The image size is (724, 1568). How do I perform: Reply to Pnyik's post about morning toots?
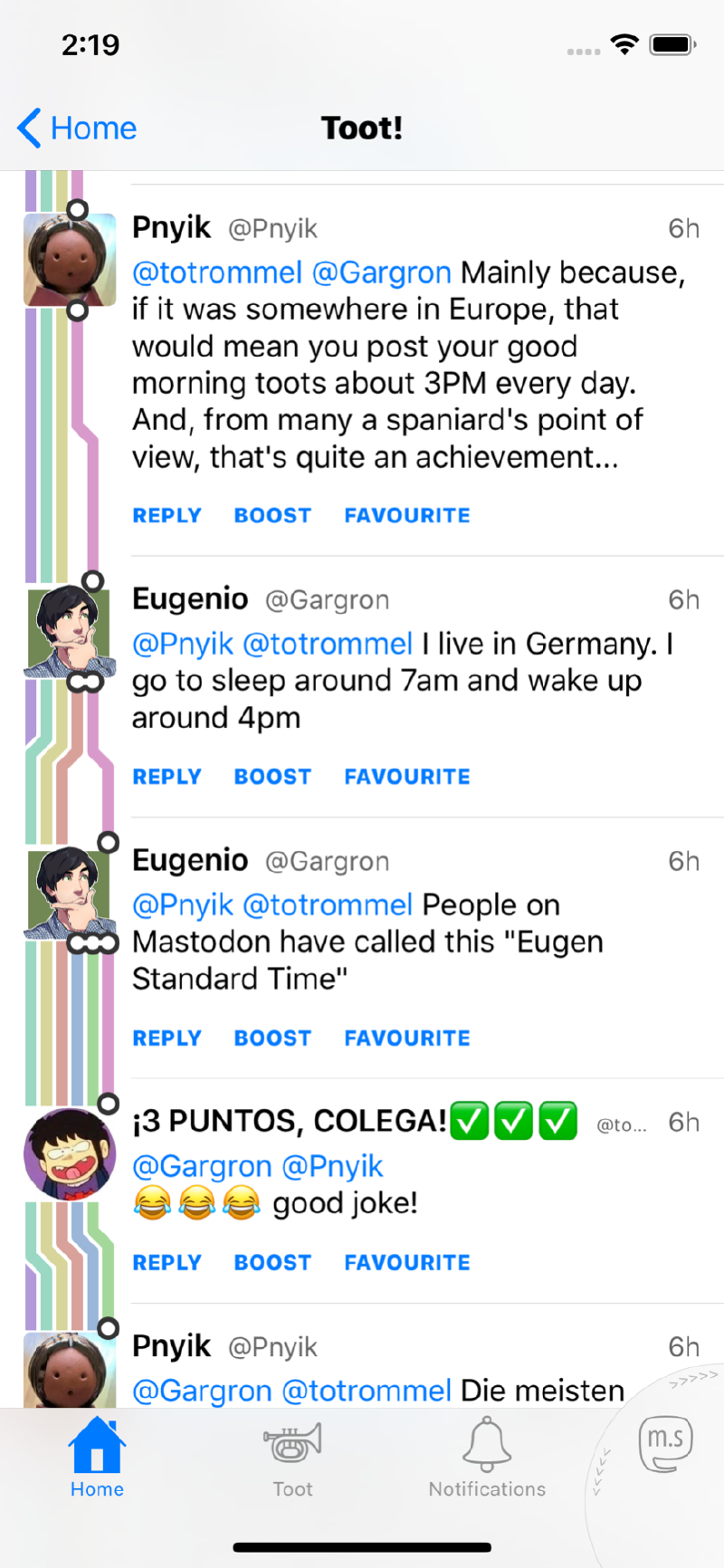(x=167, y=515)
